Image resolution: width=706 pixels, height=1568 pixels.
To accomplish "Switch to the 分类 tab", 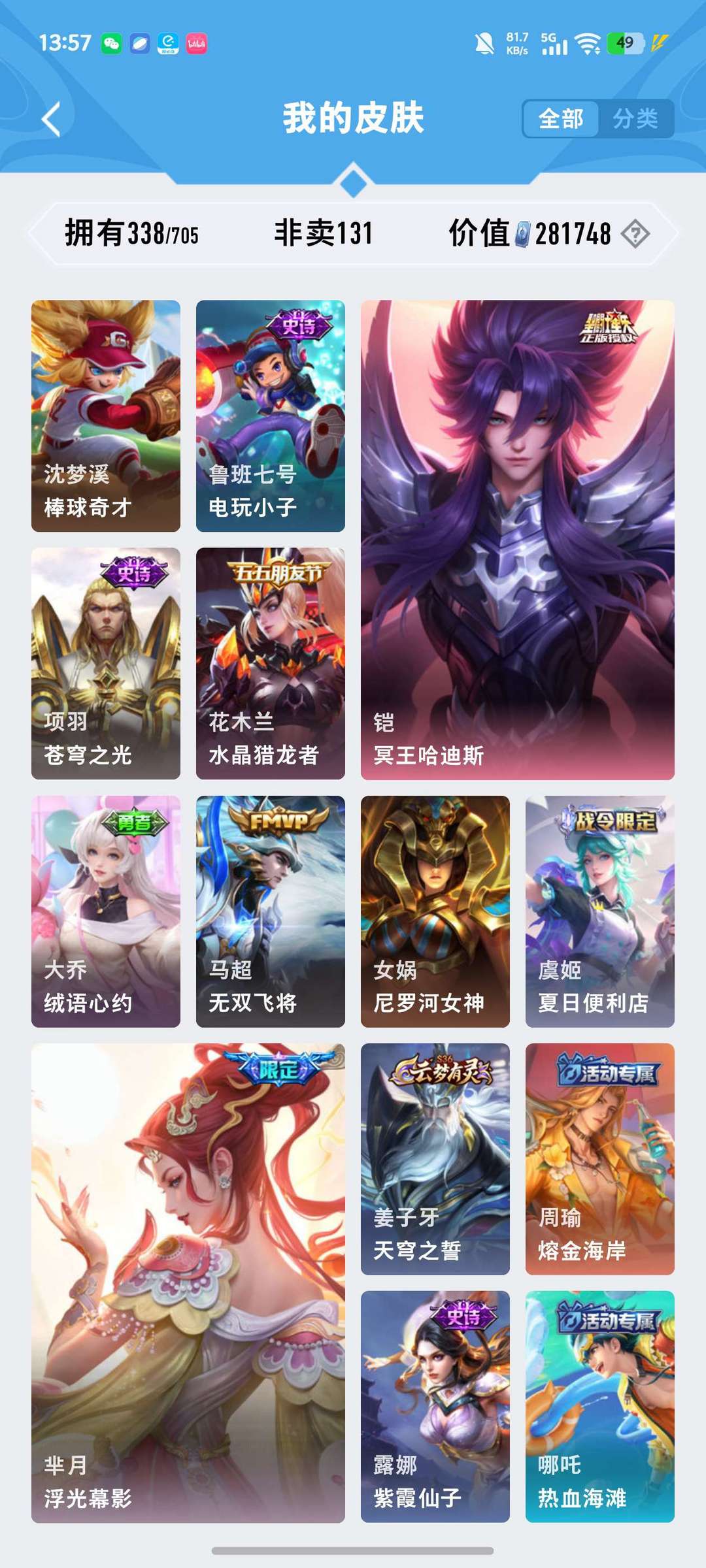I will (x=635, y=119).
